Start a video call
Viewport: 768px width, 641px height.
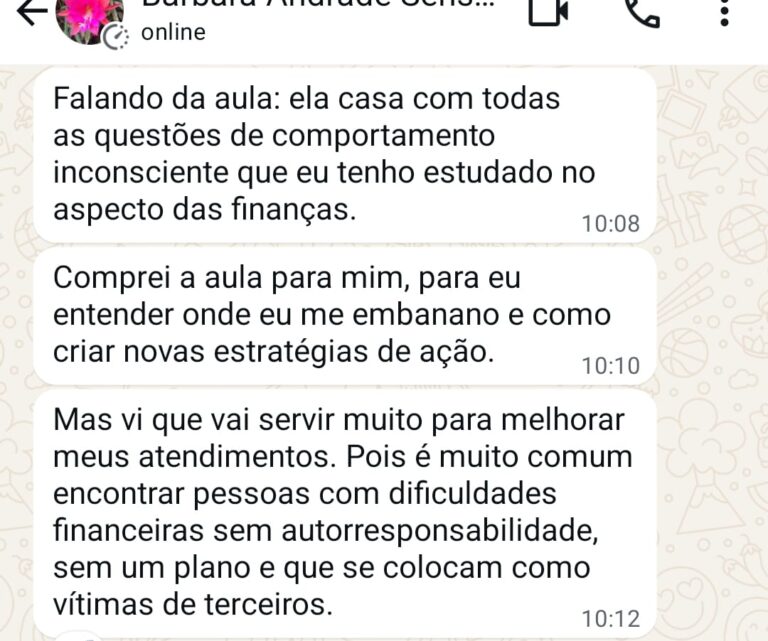click(548, 12)
